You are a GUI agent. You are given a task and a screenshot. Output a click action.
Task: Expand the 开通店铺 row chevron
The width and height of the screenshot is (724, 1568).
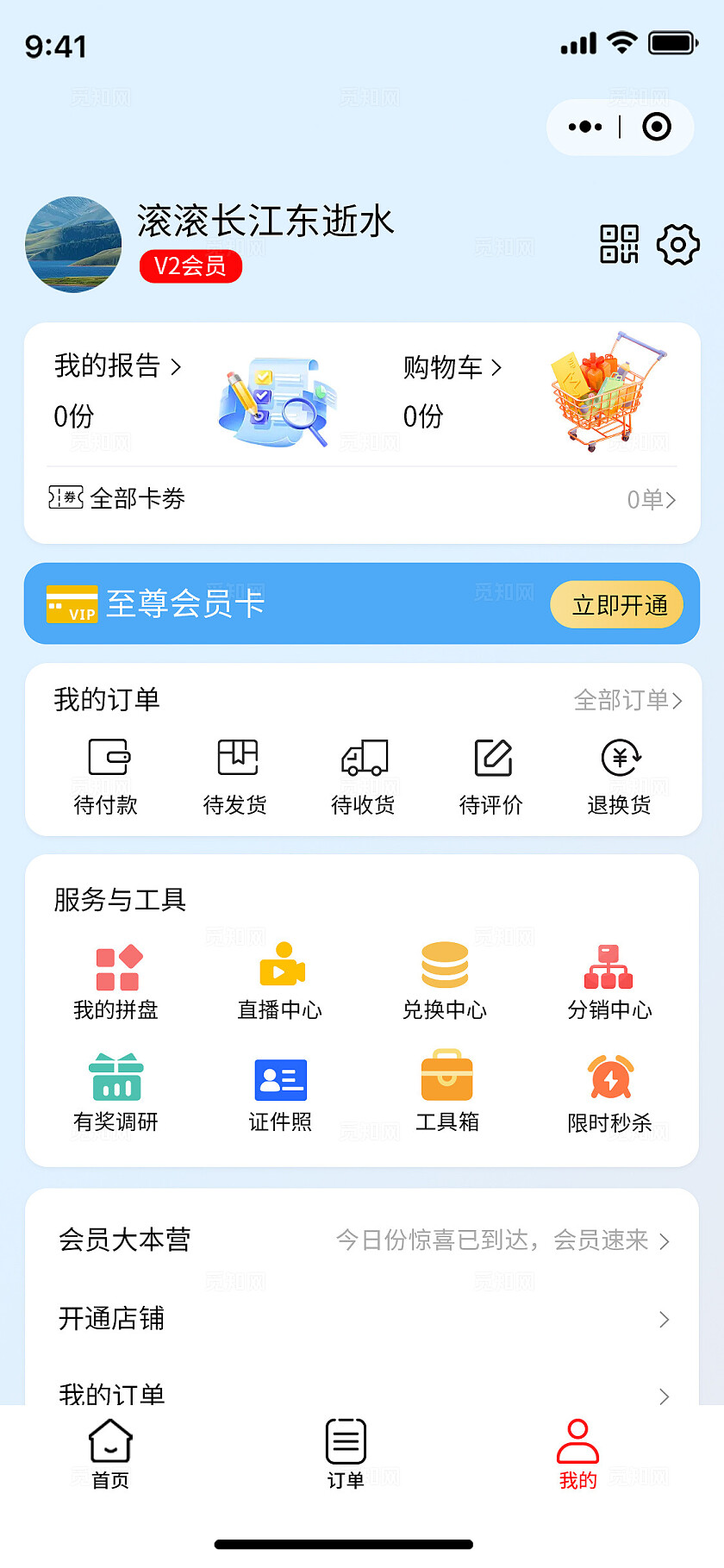click(x=664, y=1319)
